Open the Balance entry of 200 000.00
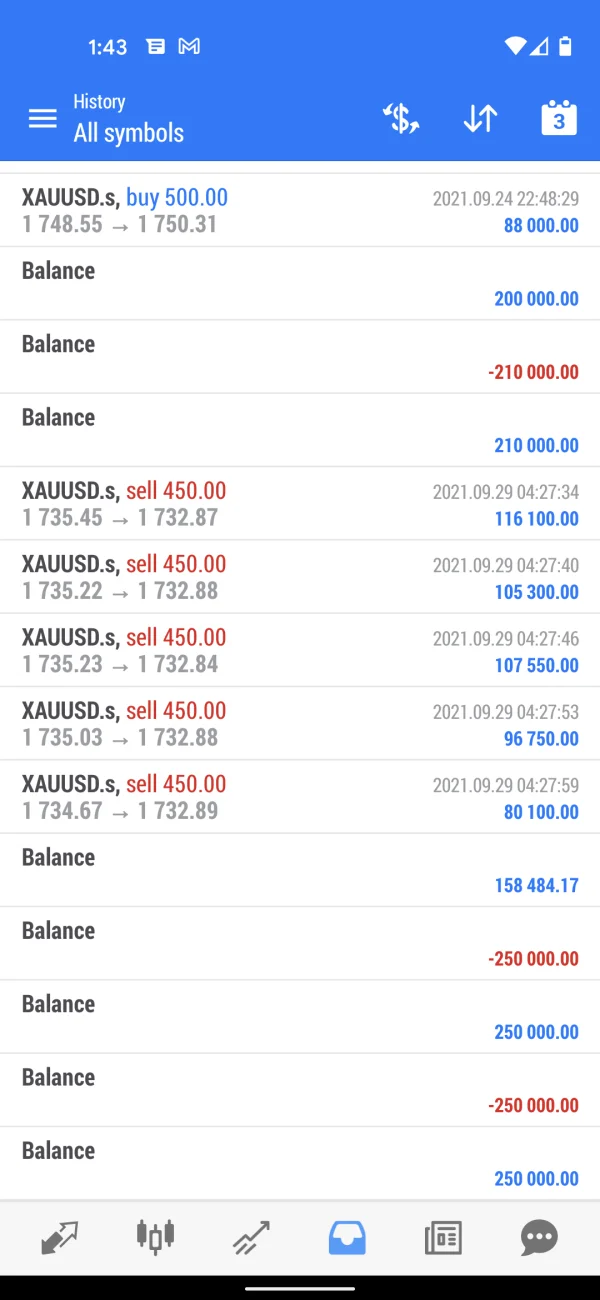600x1300 pixels. [x=300, y=284]
